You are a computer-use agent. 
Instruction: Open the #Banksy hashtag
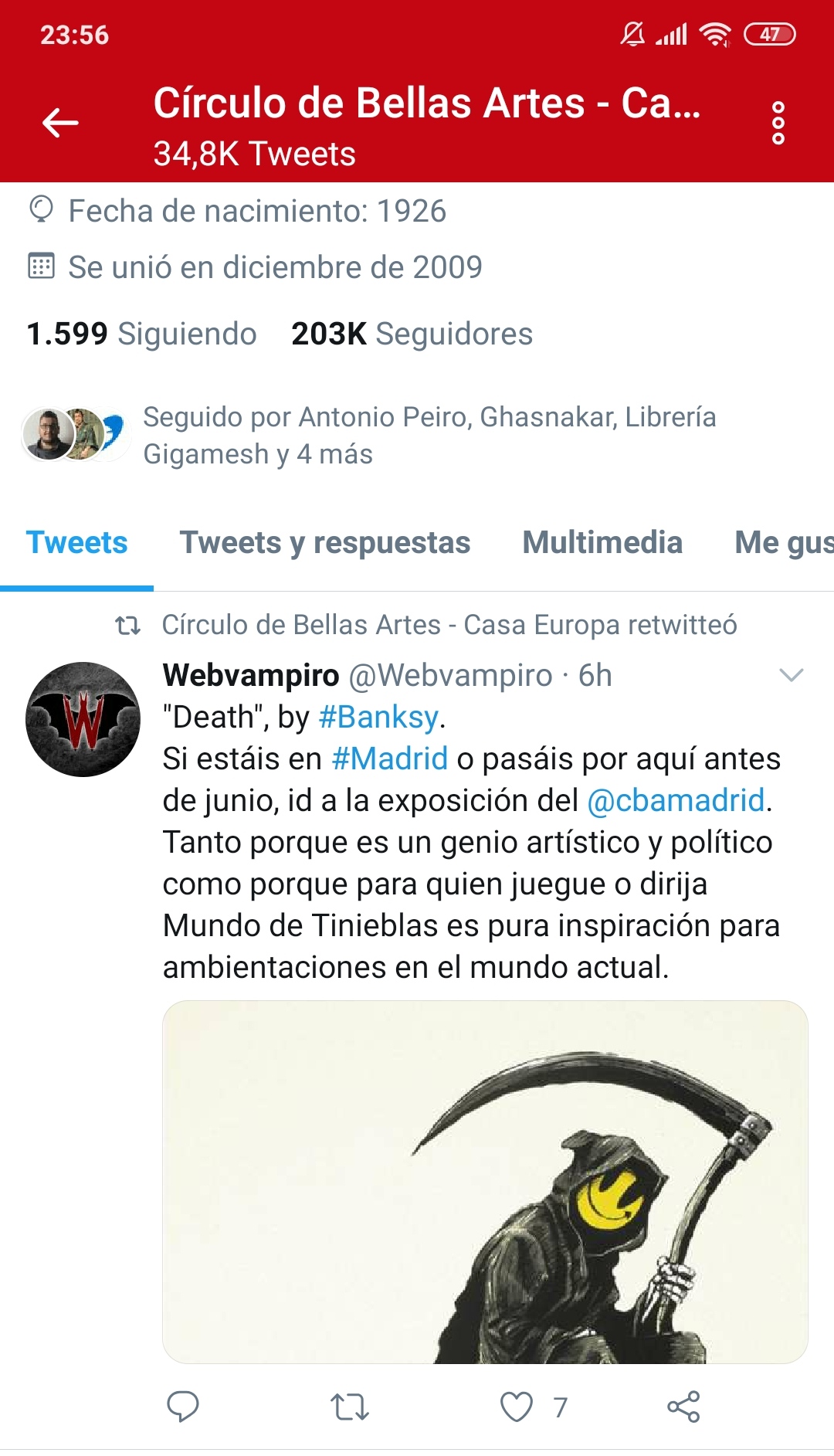(x=378, y=718)
